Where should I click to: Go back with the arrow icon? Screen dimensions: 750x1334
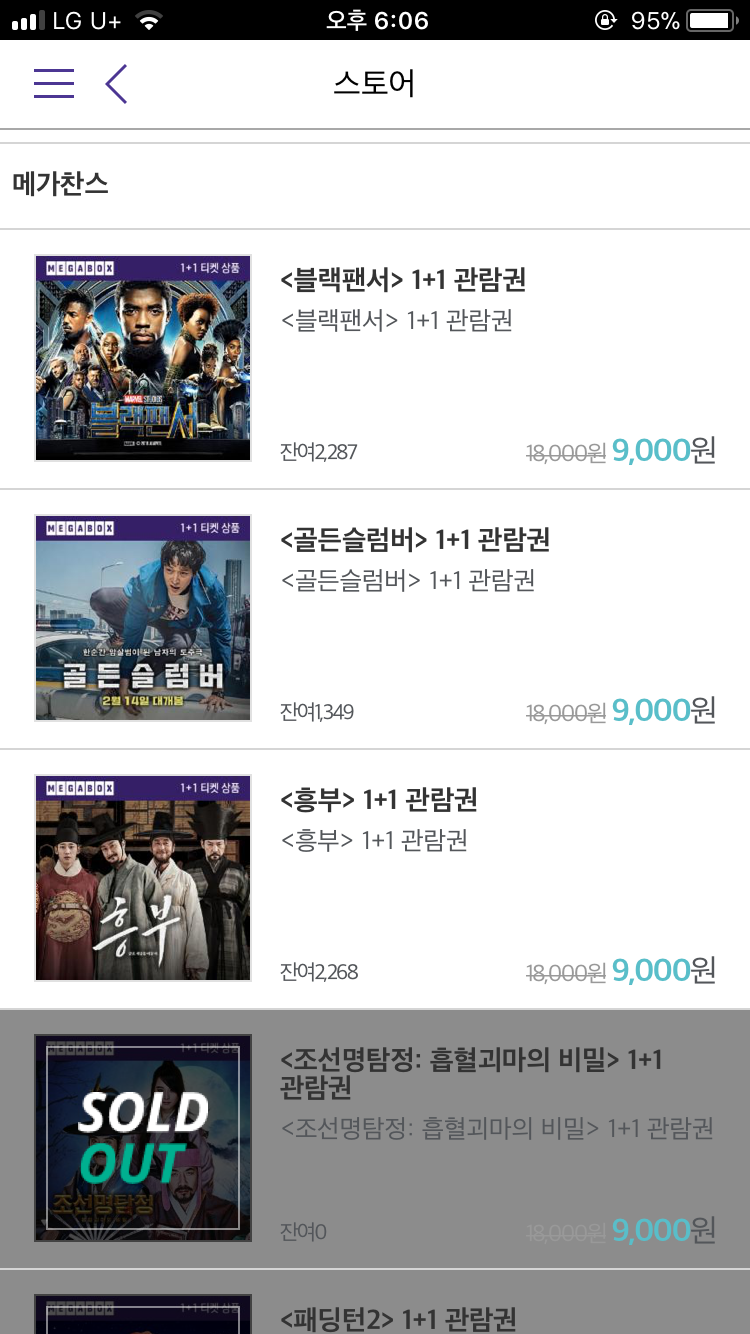pos(116,84)
